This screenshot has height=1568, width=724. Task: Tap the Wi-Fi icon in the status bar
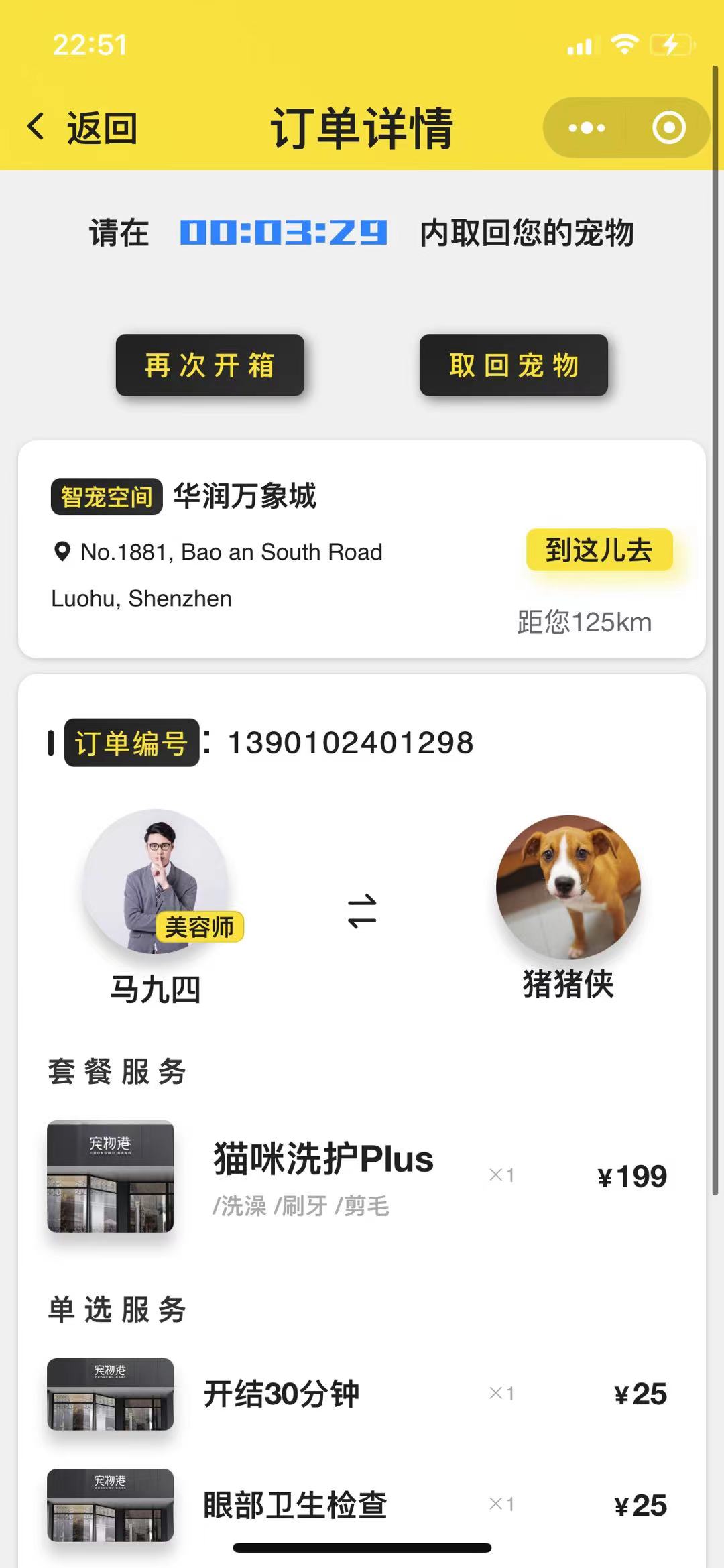(x=625, y=43)
